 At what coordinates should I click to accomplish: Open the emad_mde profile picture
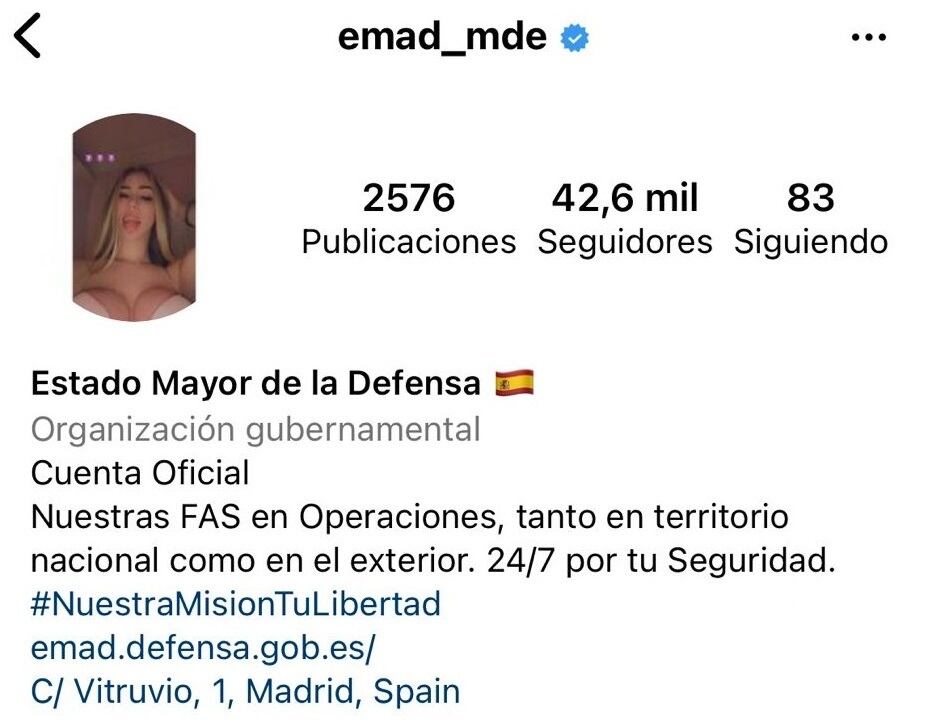(x=135, y=217)
